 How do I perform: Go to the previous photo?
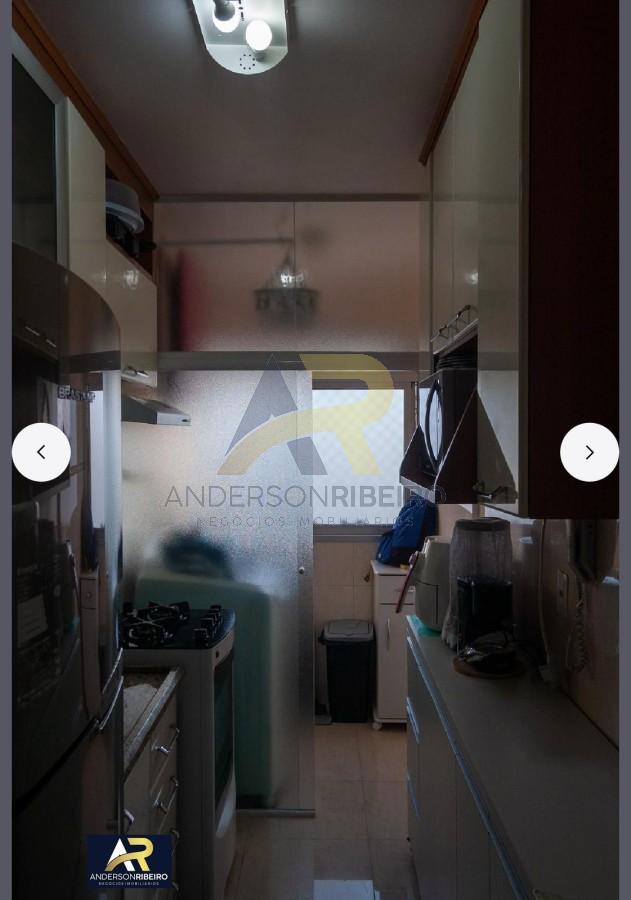click(41, 452)
